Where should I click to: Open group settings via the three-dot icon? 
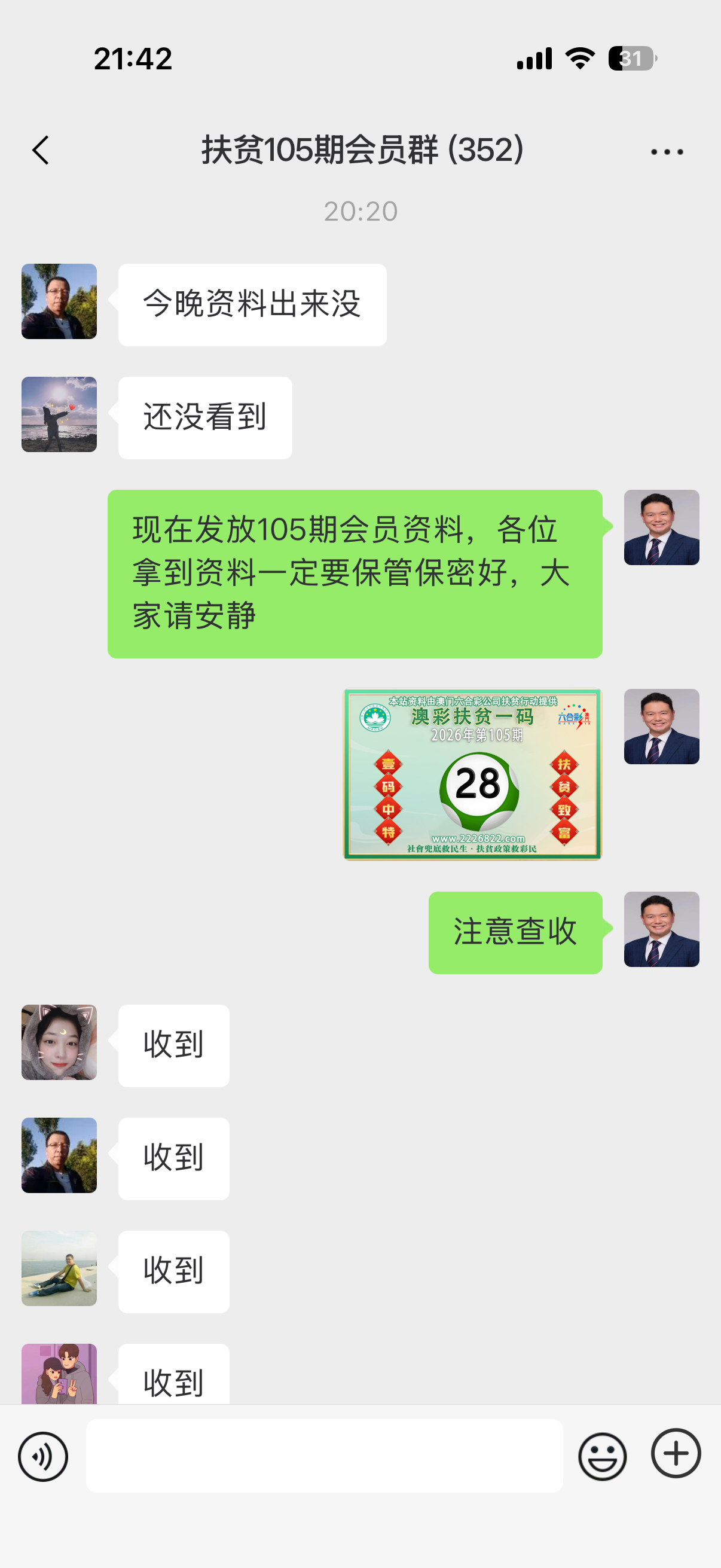[665, 150]
